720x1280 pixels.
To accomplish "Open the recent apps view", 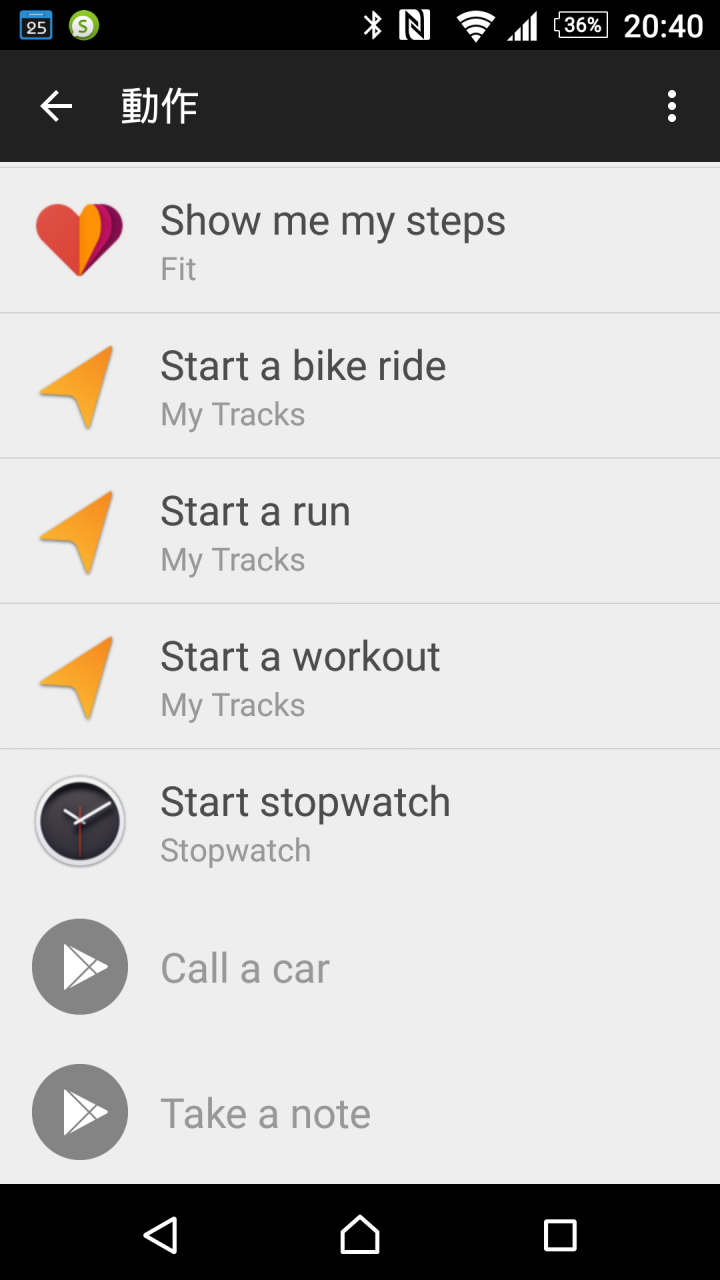I will (x=560, y=1235).
